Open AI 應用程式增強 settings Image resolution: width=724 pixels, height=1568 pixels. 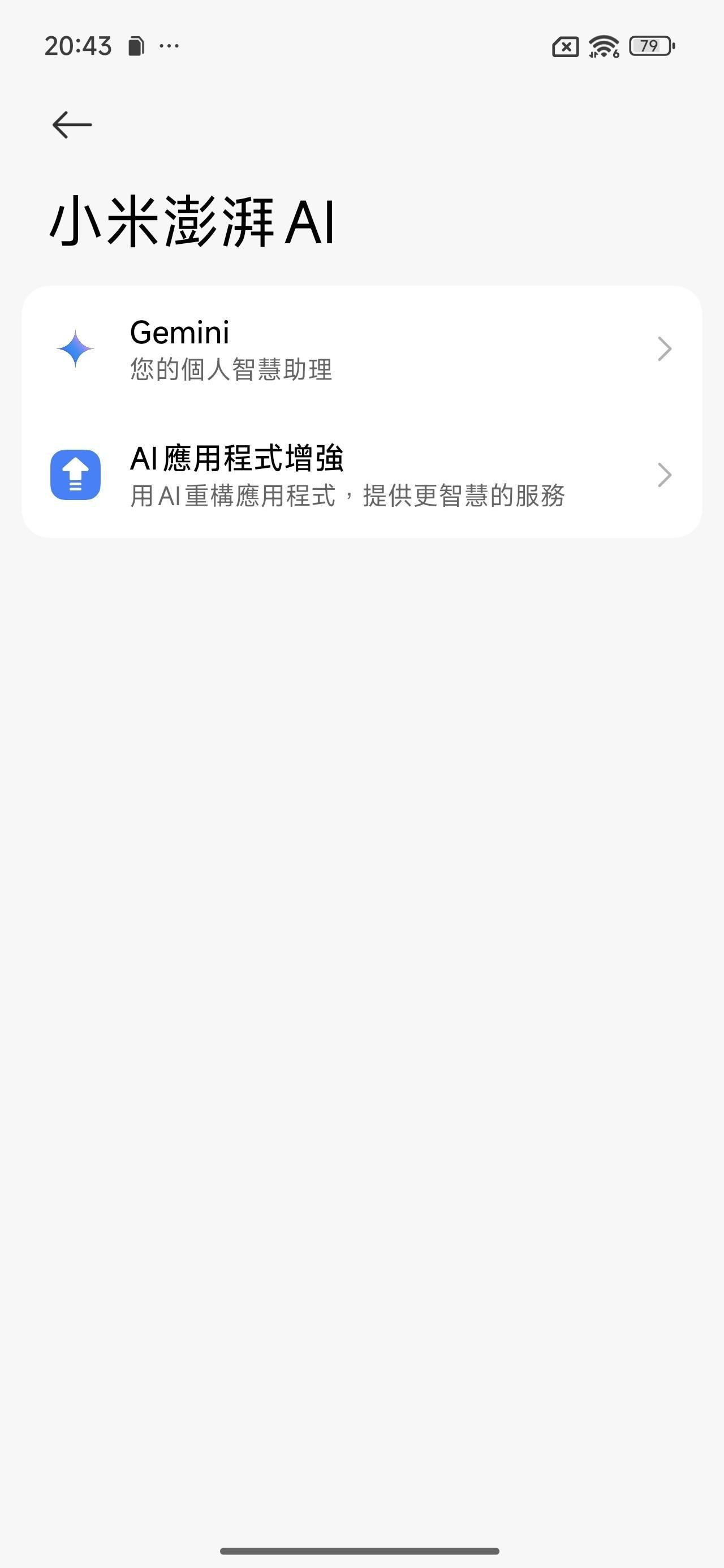point(361,475)
